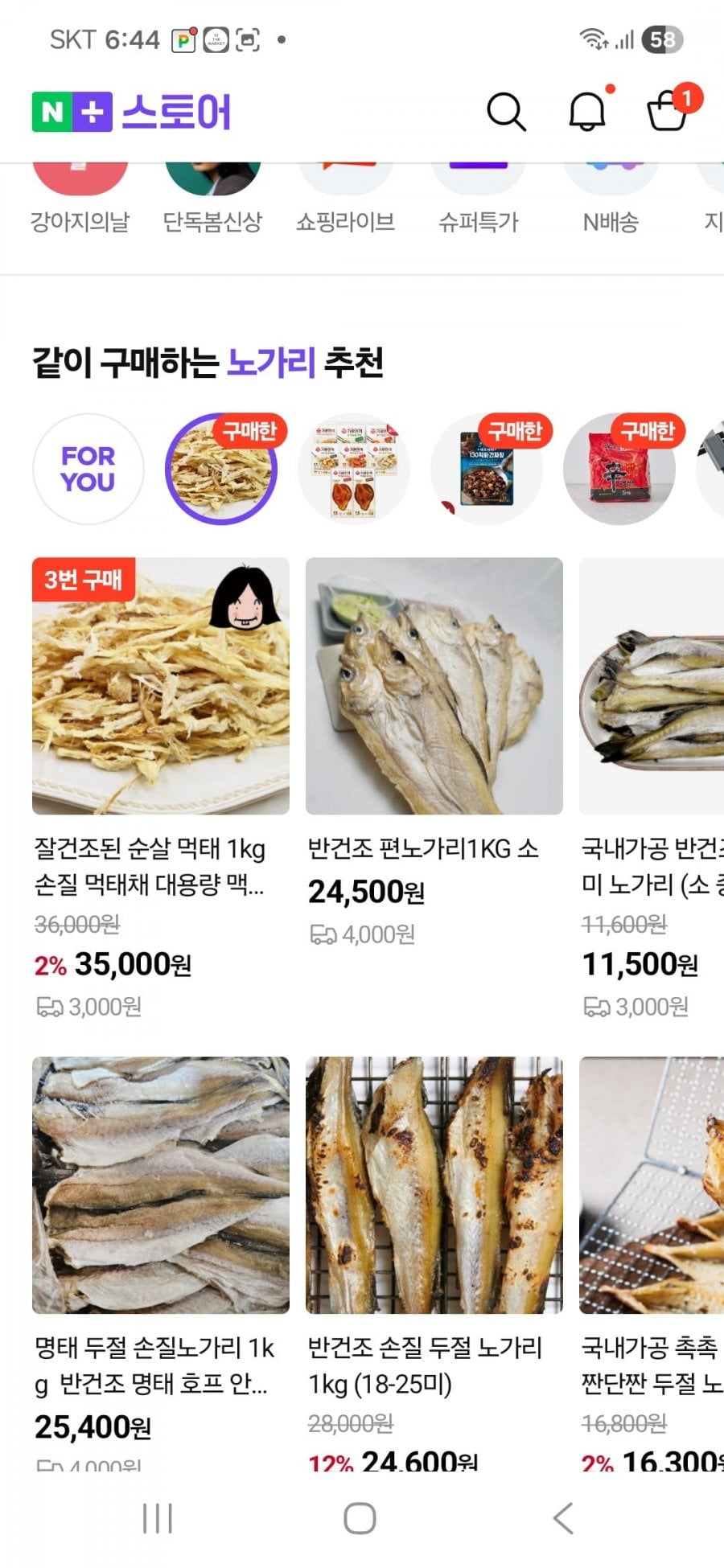
Task: Open the N배송 shortcut
Action: point(611,201)
